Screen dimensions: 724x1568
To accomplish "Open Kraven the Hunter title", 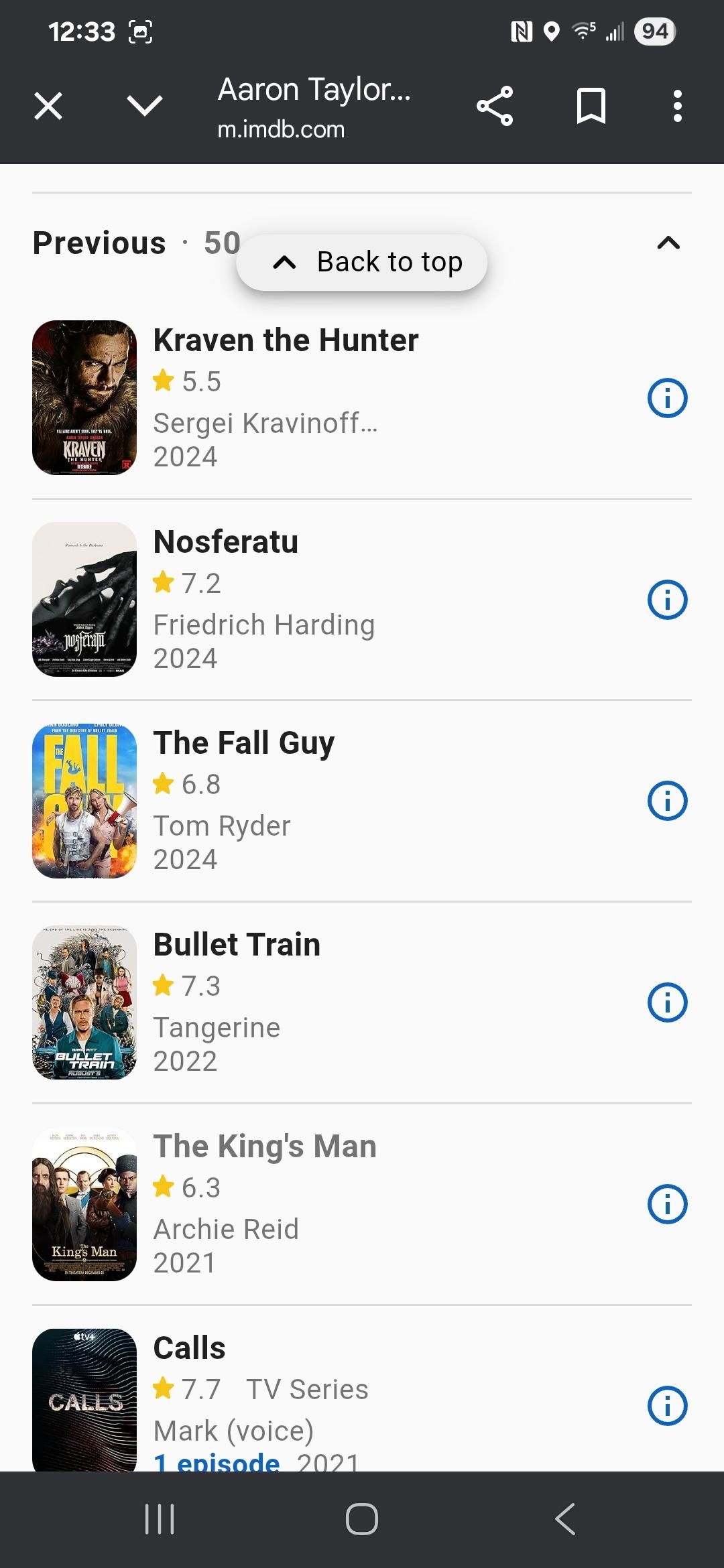I will click(x=286, y=340).
